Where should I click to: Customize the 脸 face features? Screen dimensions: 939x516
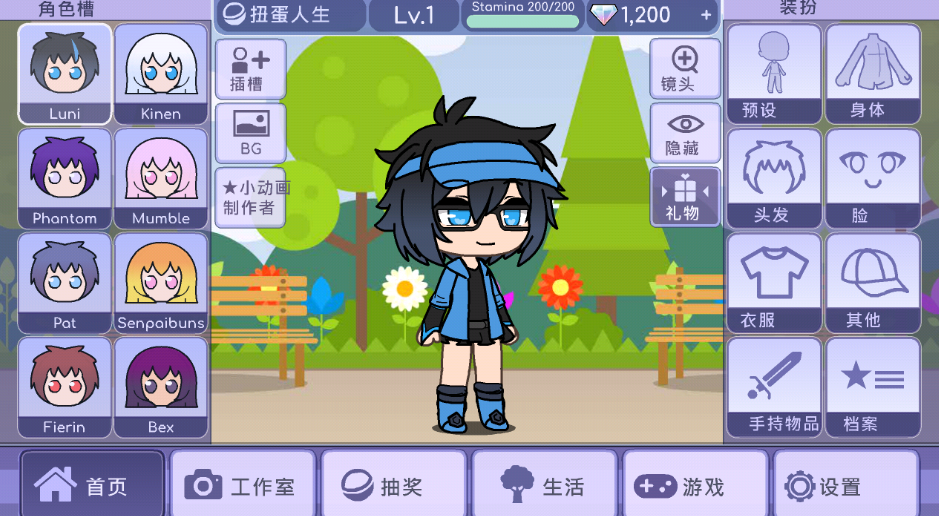872,178
